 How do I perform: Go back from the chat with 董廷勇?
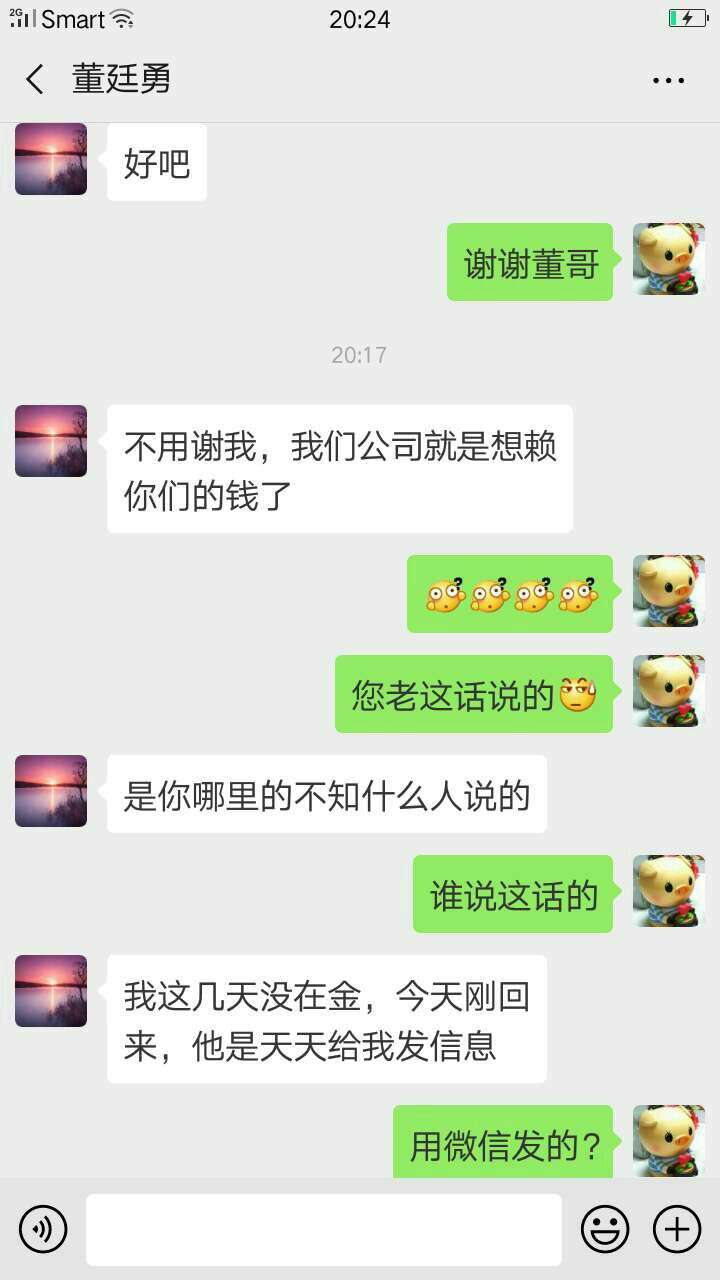pos(35,79)
